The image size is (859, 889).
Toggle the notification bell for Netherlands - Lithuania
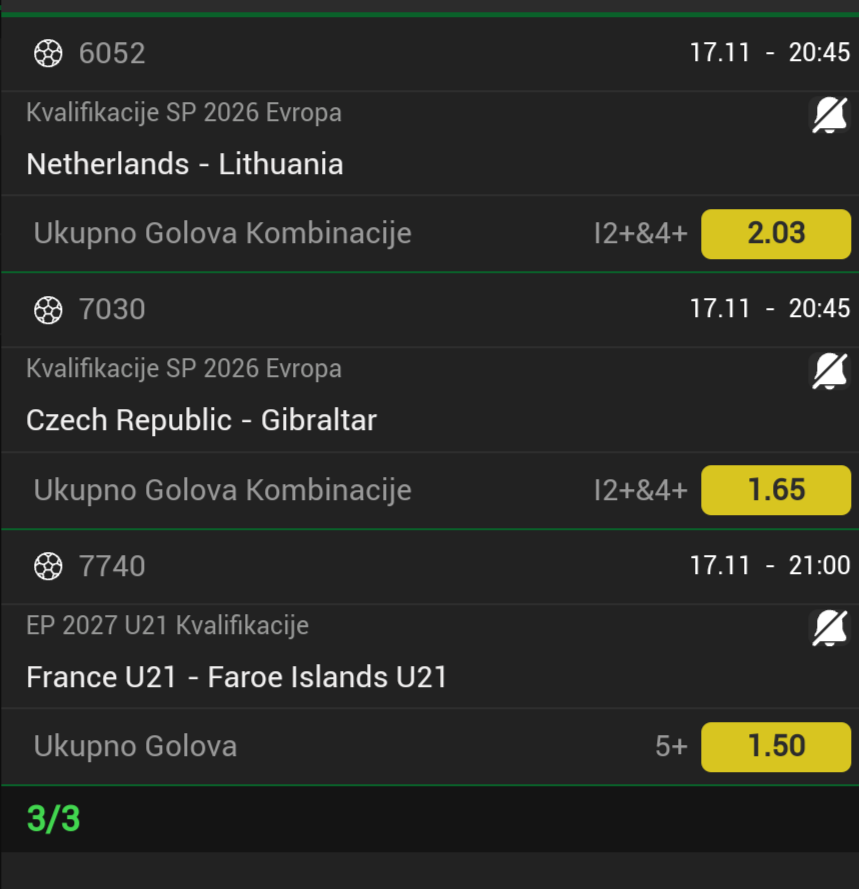coord(829,116)
